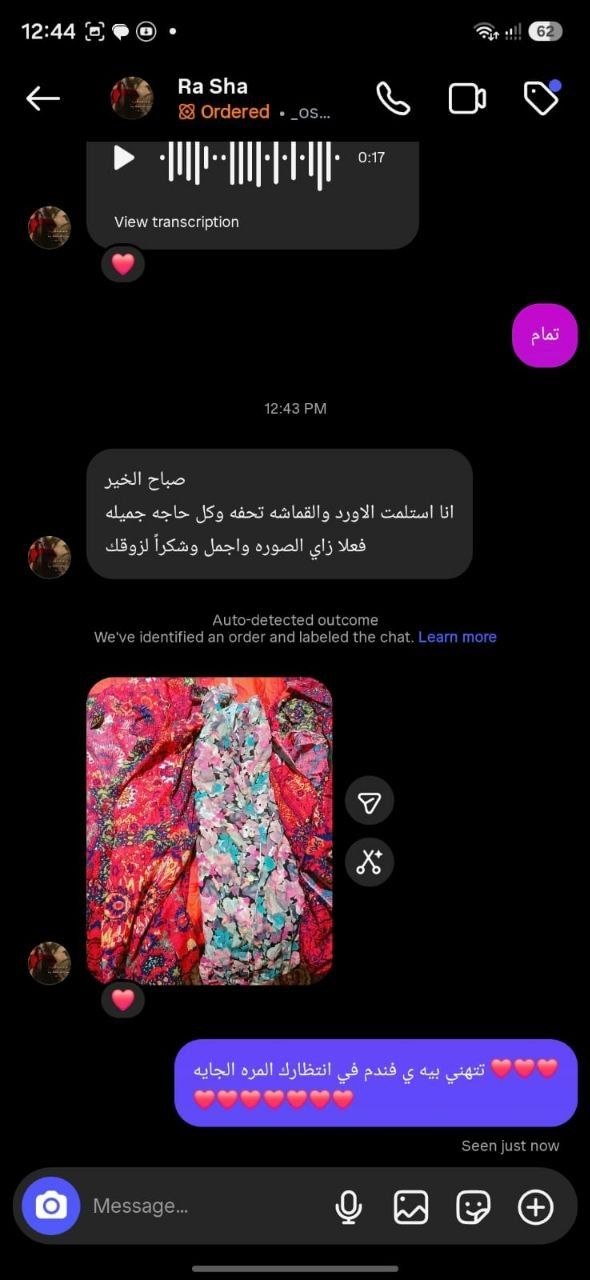Record a voice message with the microphone
This screenshot has width=590, height=1280.
coord(348,1207)
